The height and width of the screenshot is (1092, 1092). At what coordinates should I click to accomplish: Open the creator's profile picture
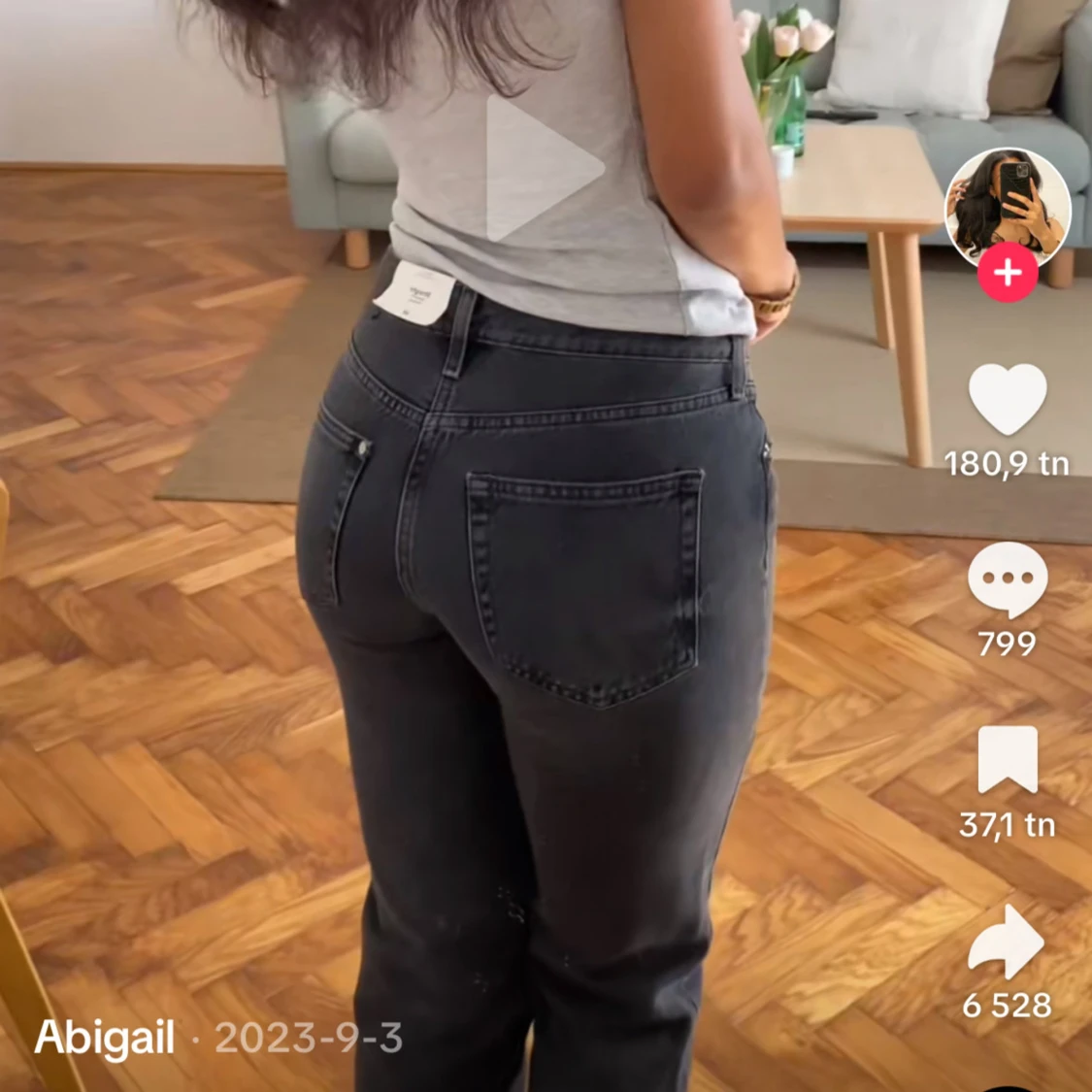[1008, 207]
